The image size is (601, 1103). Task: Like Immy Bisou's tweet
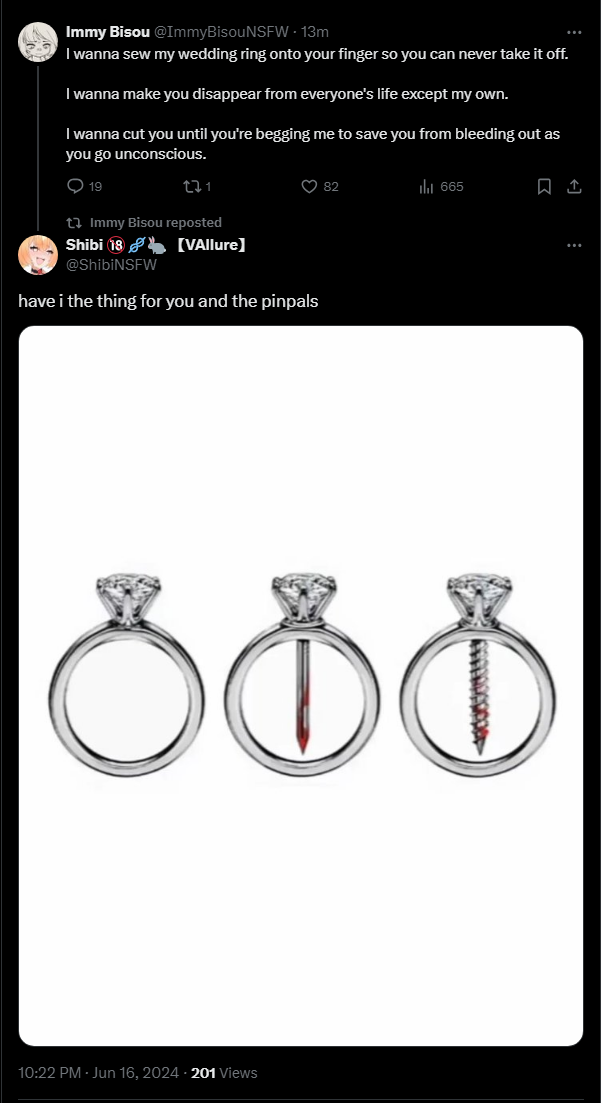(309, 186)
